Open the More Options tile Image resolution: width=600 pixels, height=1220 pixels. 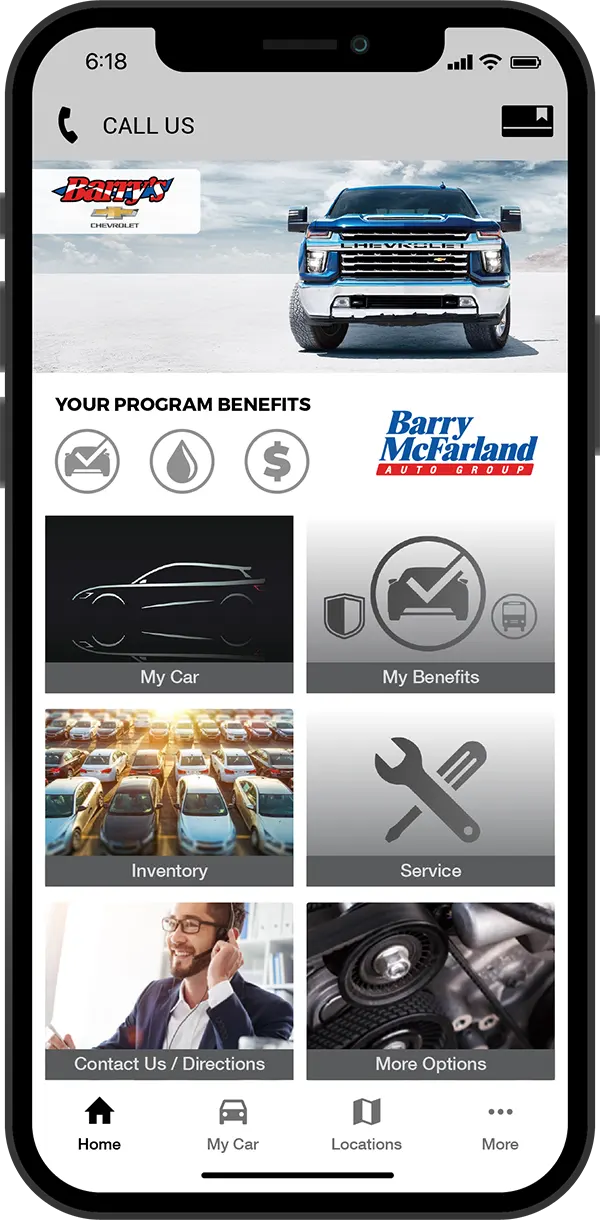(x=430, y=990)
